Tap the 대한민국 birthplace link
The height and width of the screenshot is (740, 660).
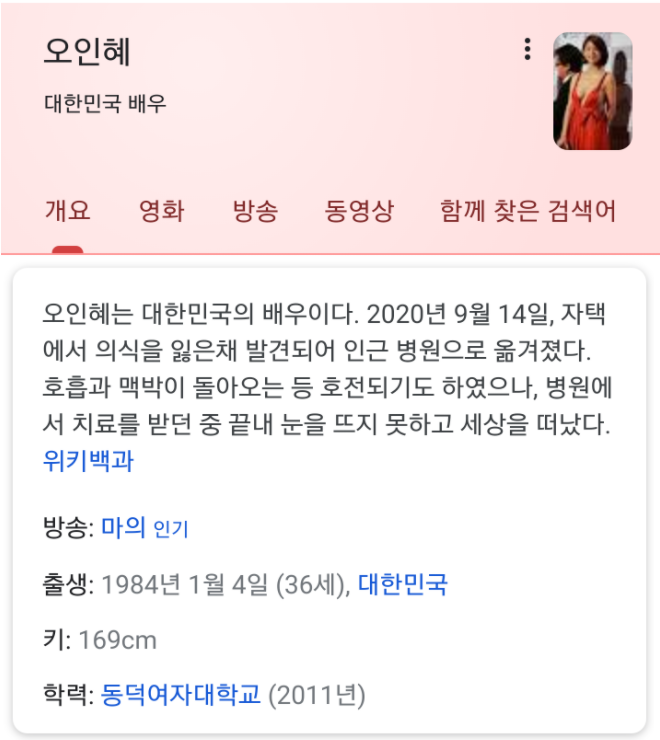click(x=403, y=584)
